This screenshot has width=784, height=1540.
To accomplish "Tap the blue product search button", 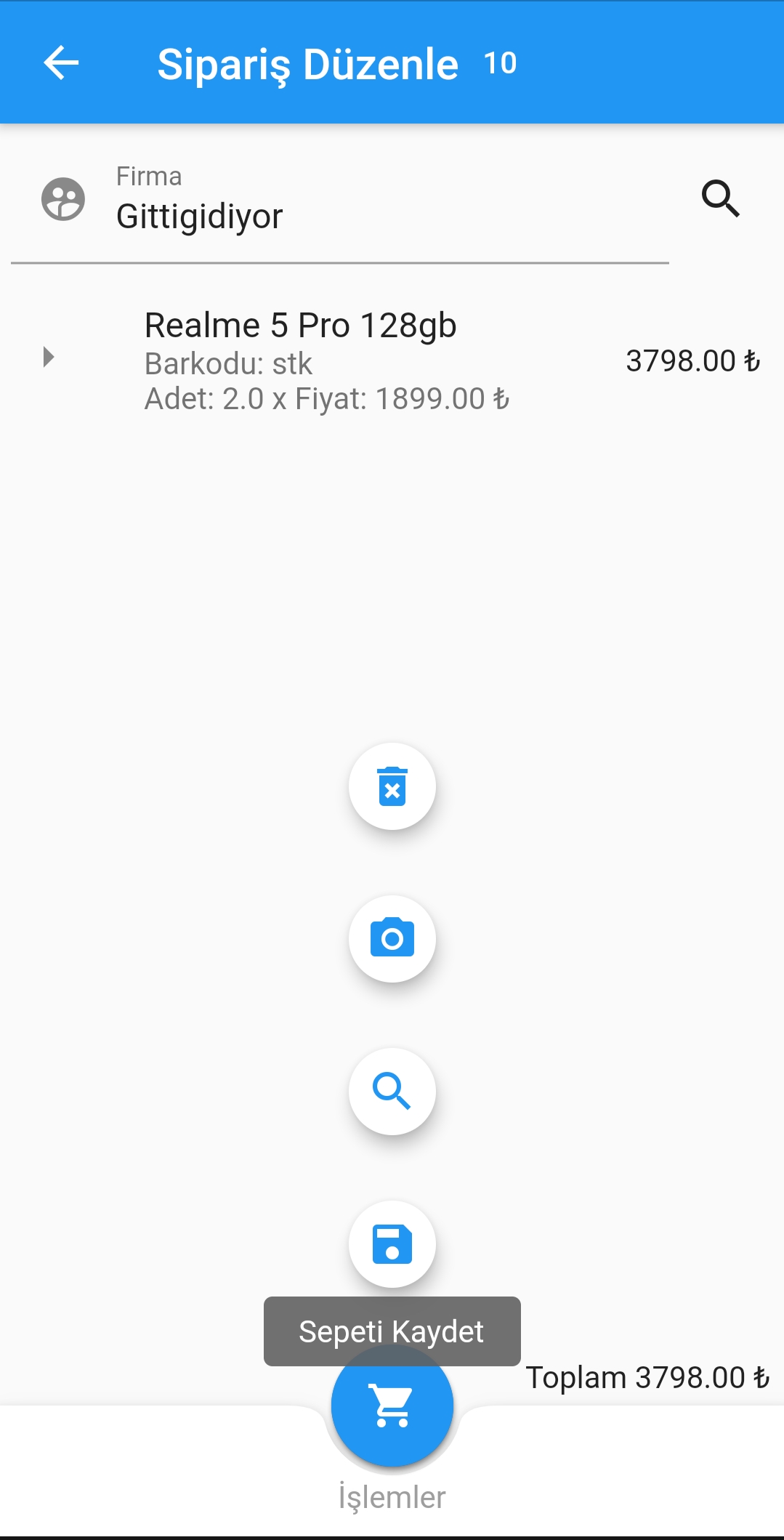I will (392, 1091).
